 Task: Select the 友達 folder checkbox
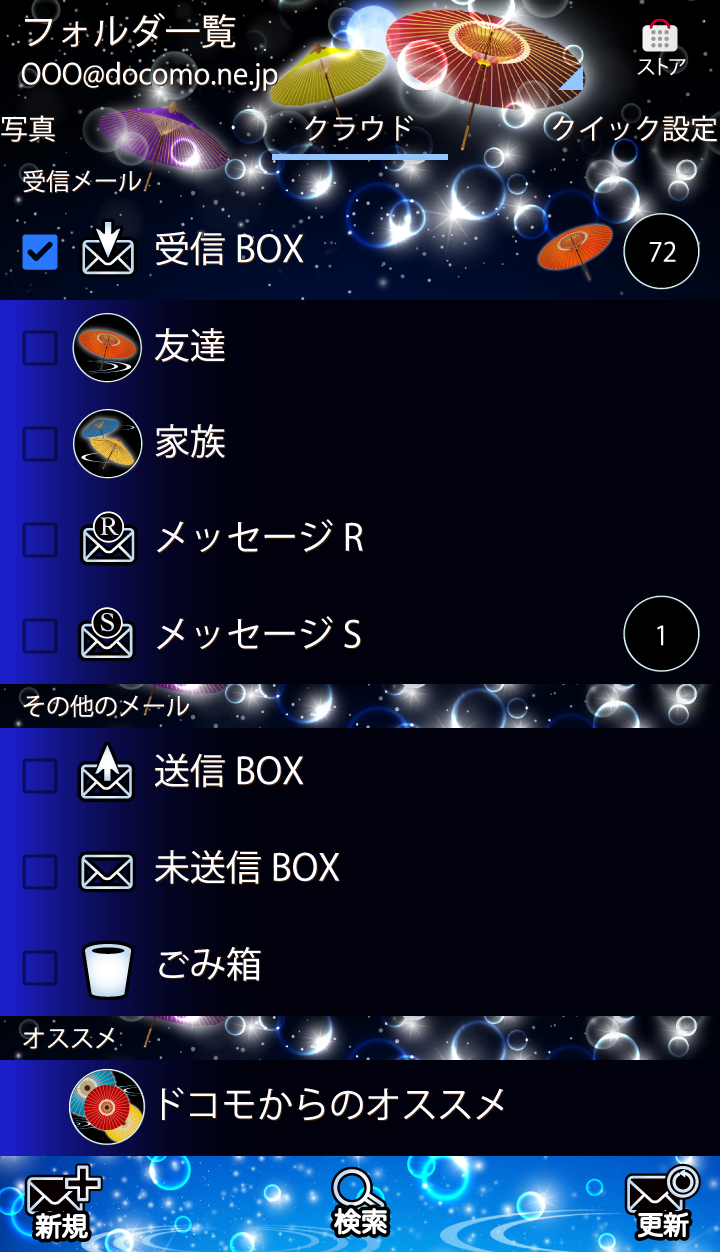[x=40, y=348]
